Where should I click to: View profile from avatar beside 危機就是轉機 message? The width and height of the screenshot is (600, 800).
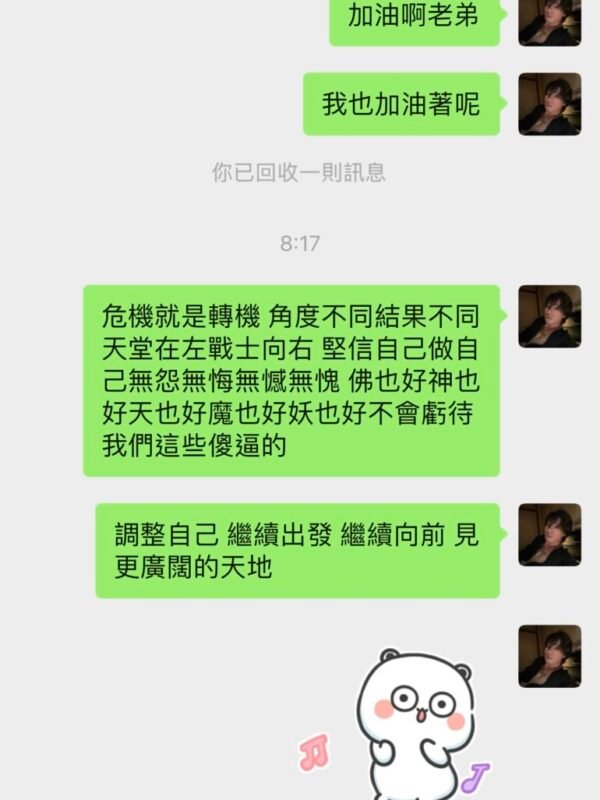(549, 316)
